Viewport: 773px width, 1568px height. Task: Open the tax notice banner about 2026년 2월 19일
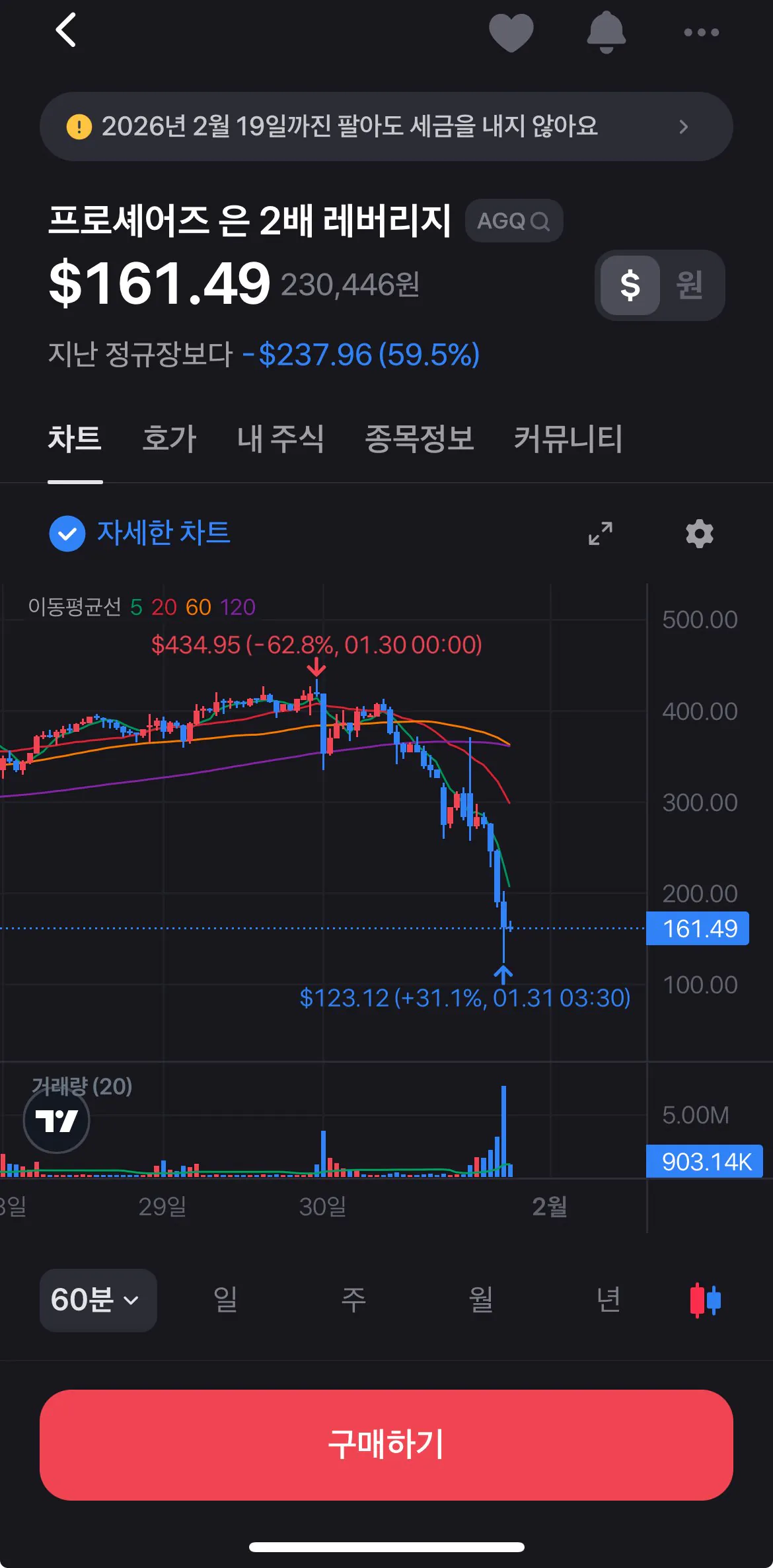pyautogui.click(x=386, y=126)
